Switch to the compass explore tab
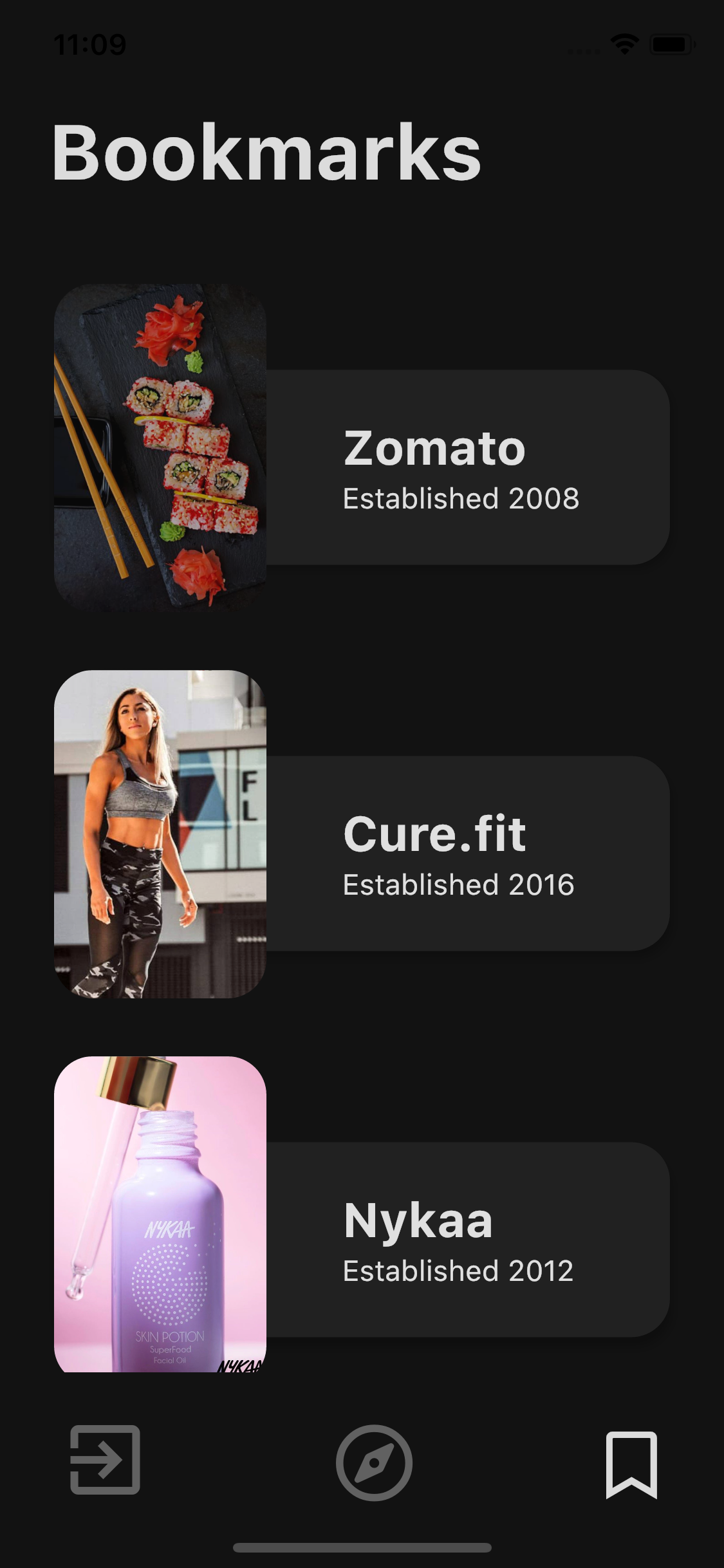724x1568 pixels. [x=374, y=1462]
